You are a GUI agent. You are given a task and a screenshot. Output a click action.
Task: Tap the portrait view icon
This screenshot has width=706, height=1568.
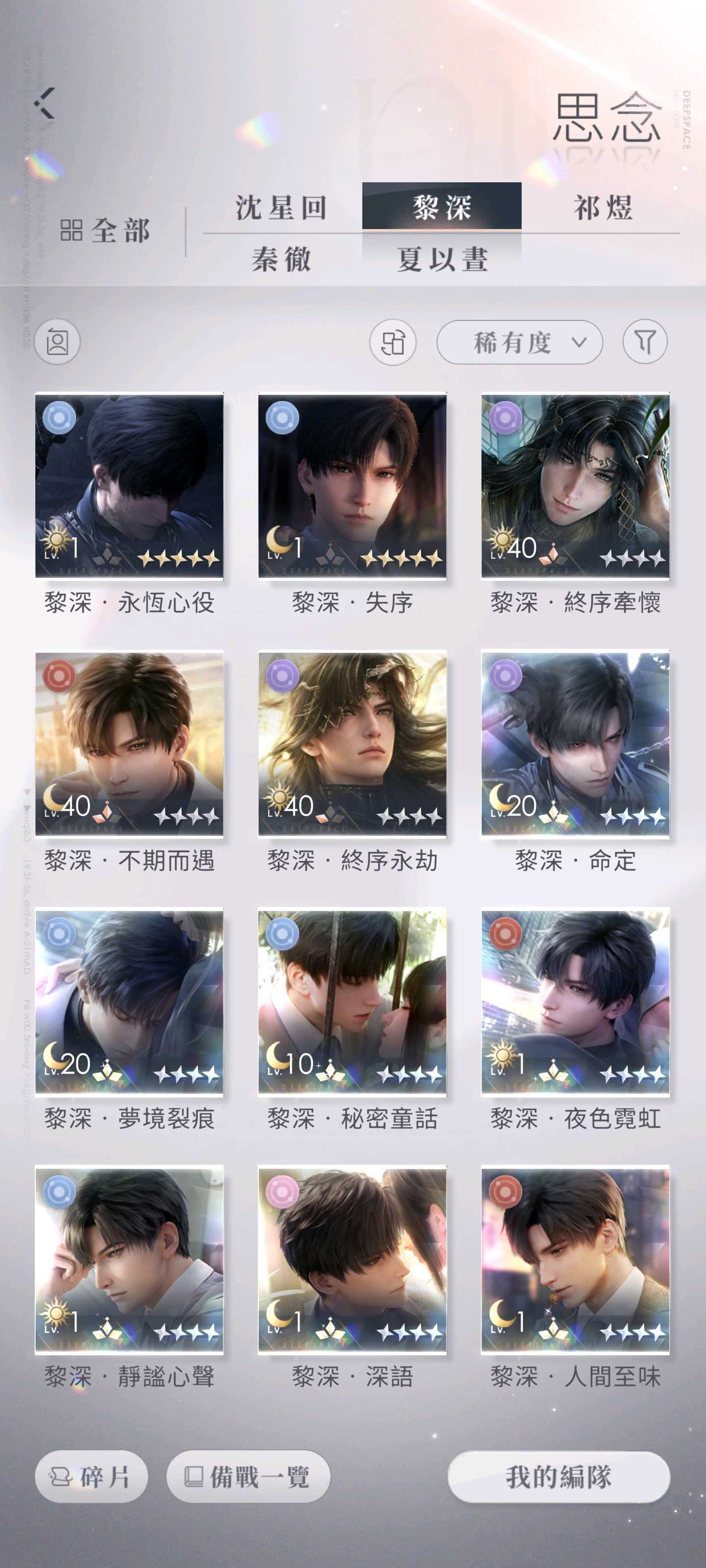point(57,342)
